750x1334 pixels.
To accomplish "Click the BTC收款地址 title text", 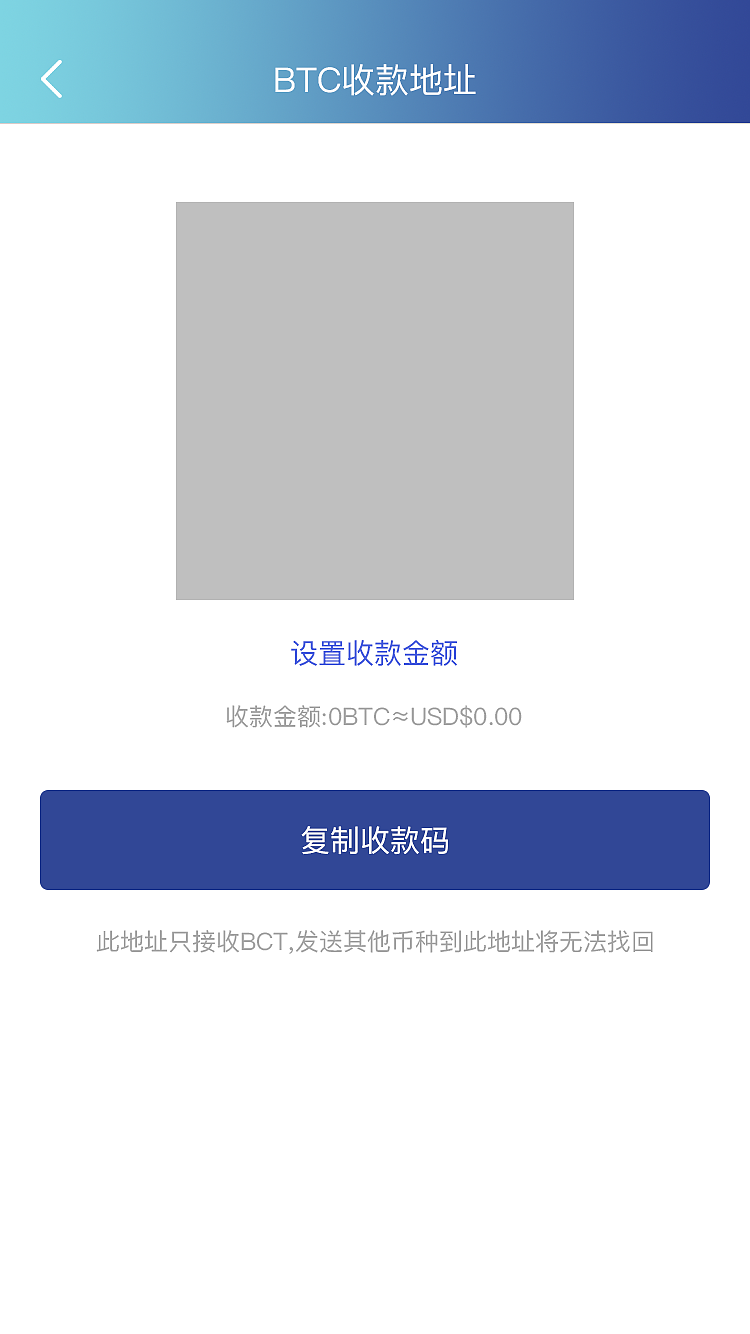I will pyautogui.click(x=375, y=79).
